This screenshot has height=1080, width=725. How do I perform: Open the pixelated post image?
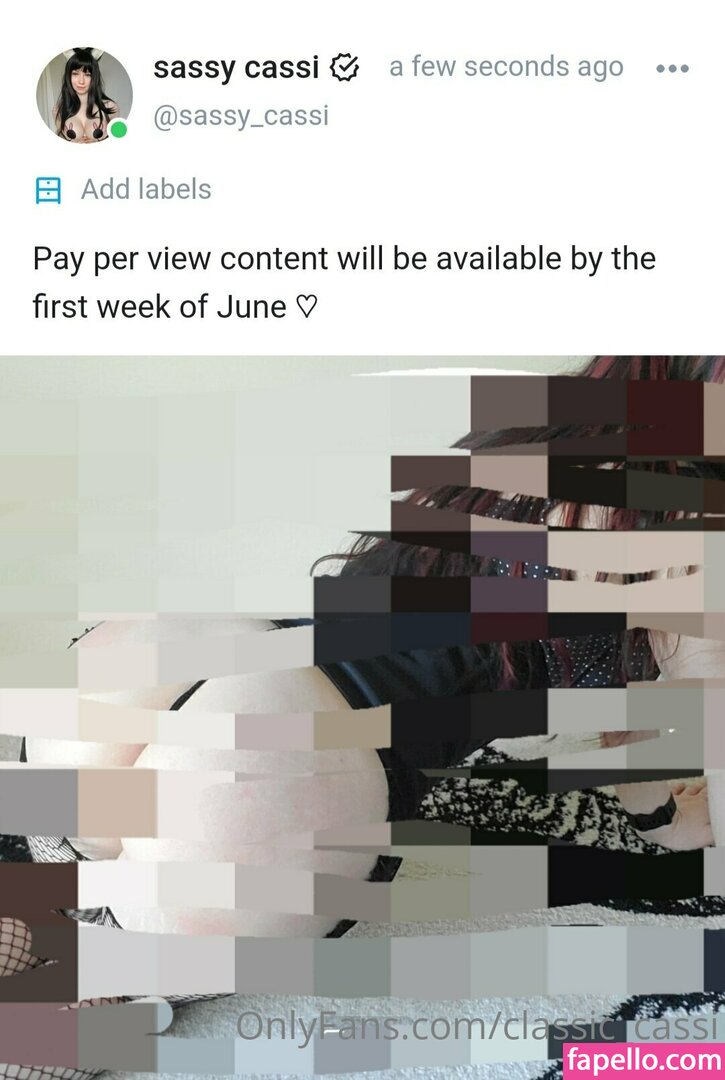(x=362, y=700)
